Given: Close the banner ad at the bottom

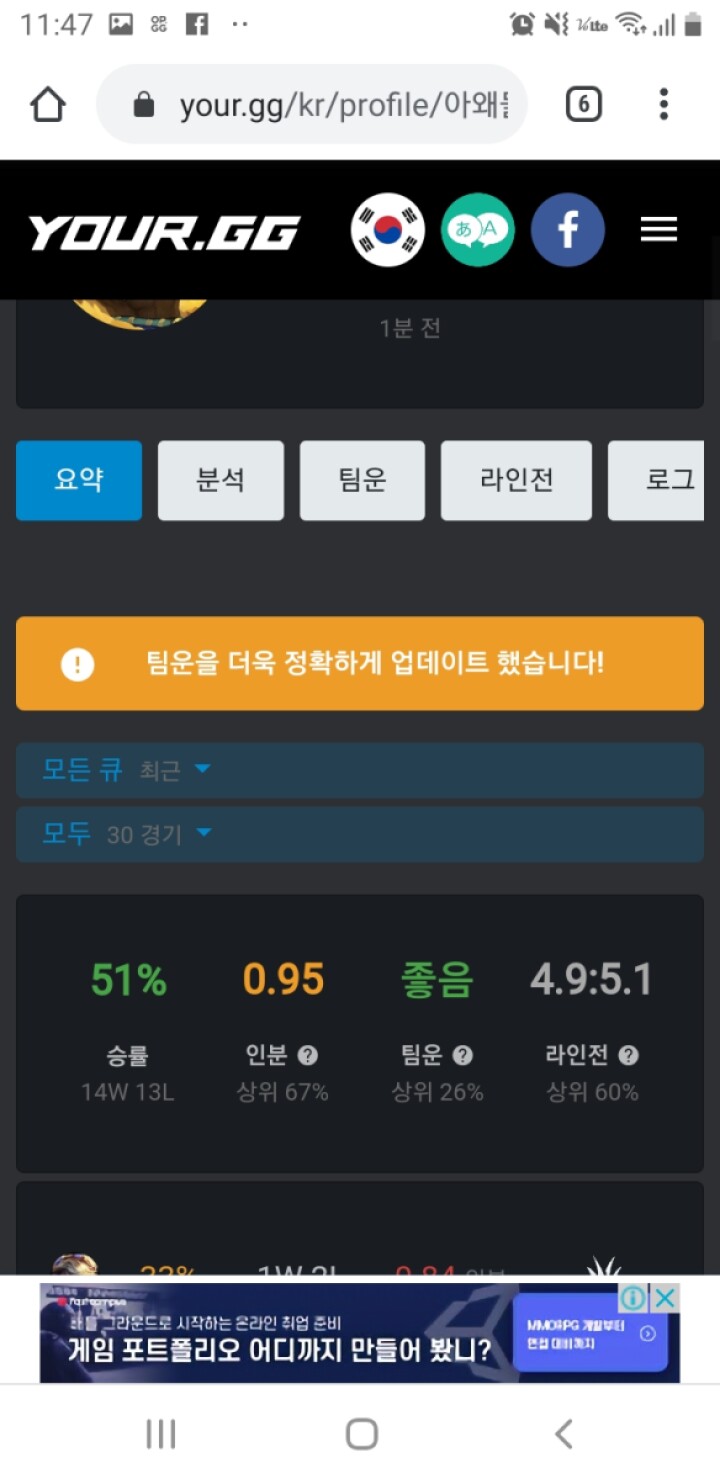Looking at the screenshot, I should pos(665,1298).
